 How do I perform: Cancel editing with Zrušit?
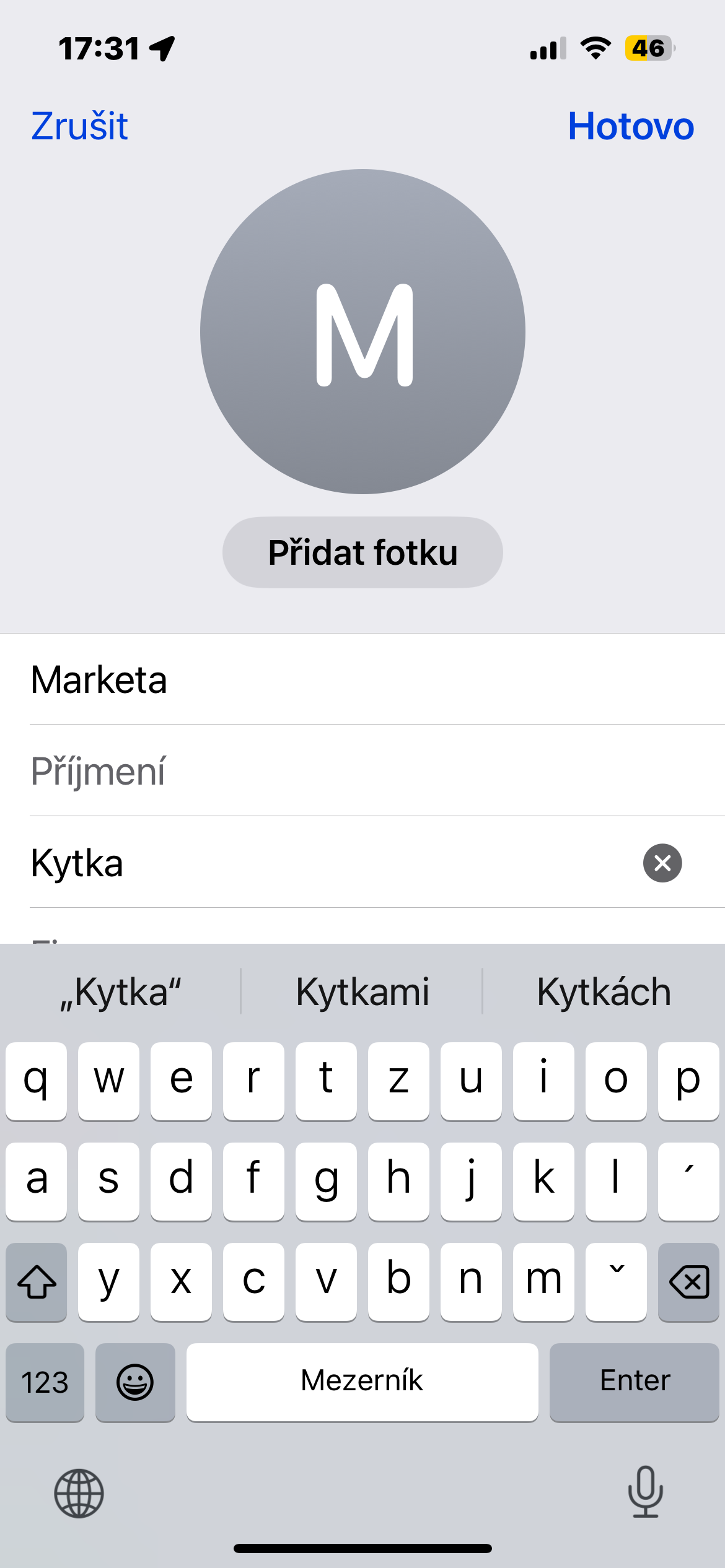(79, 126)
